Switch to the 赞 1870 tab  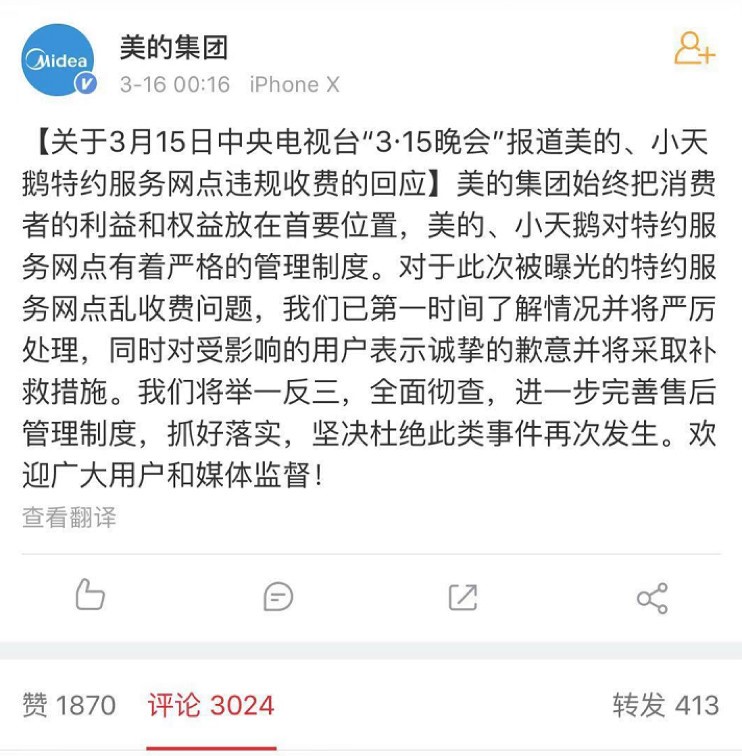[x=69, y=705]
